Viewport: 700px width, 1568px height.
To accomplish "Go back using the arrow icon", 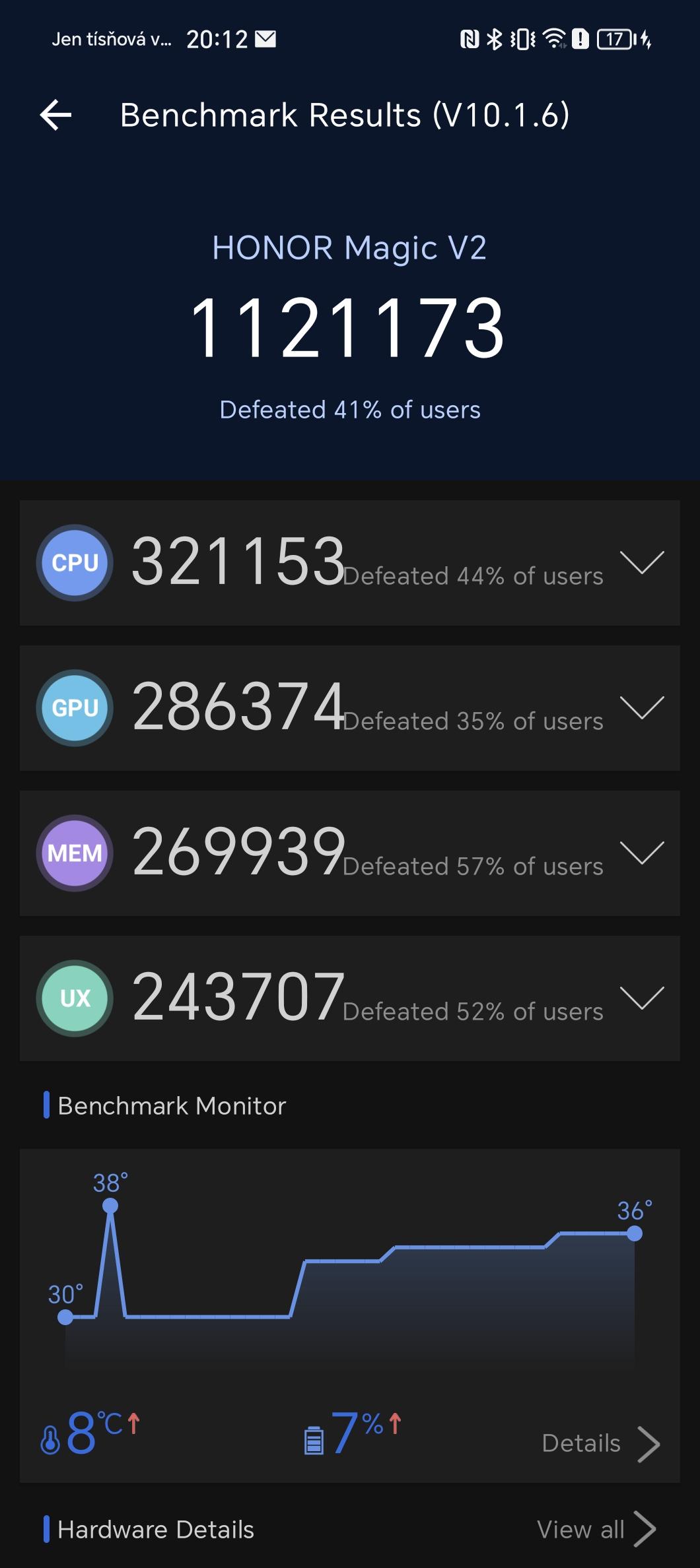I will pyautogui.click(x=56, y=115).
